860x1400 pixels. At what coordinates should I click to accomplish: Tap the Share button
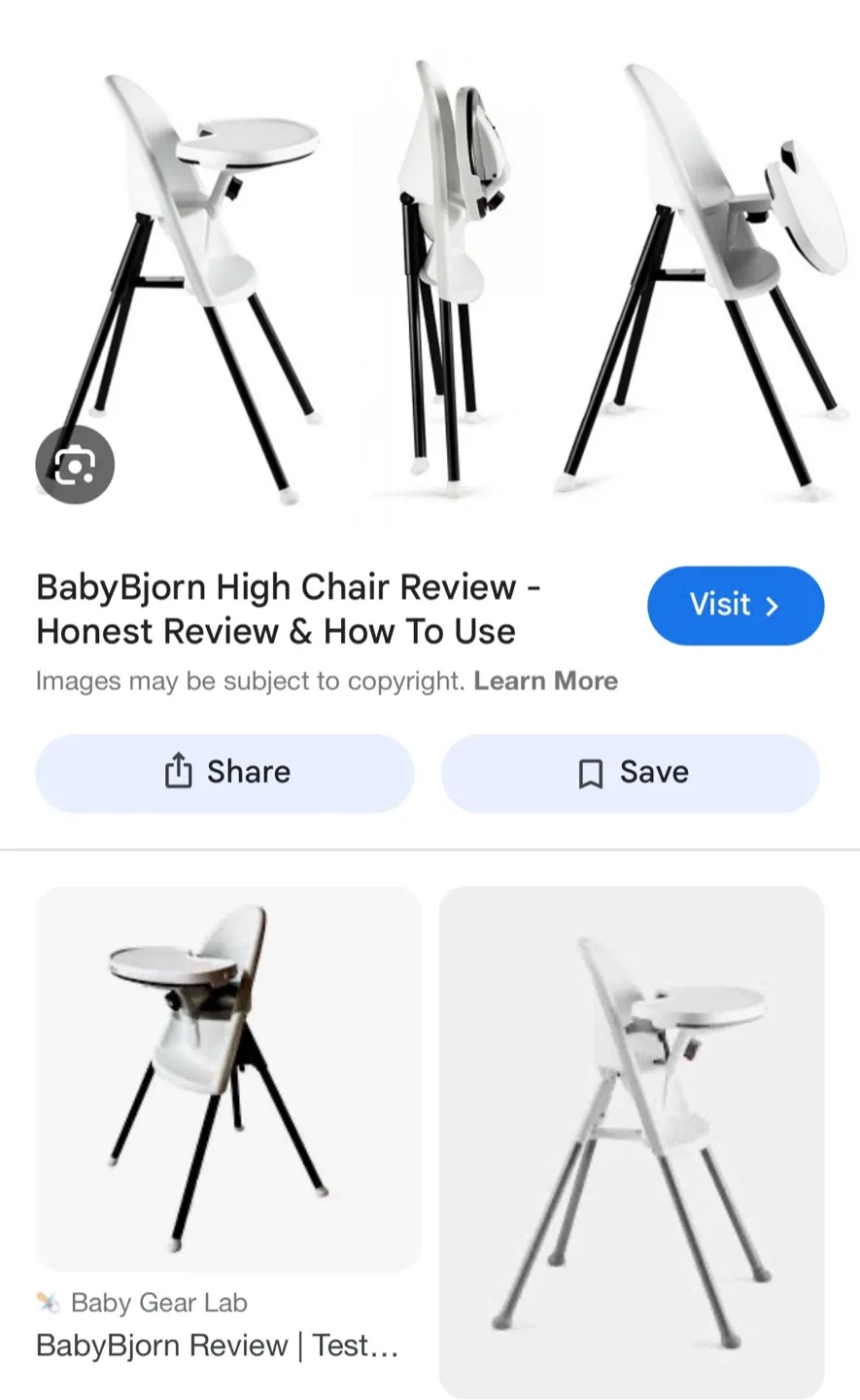(x=224, y=772)
